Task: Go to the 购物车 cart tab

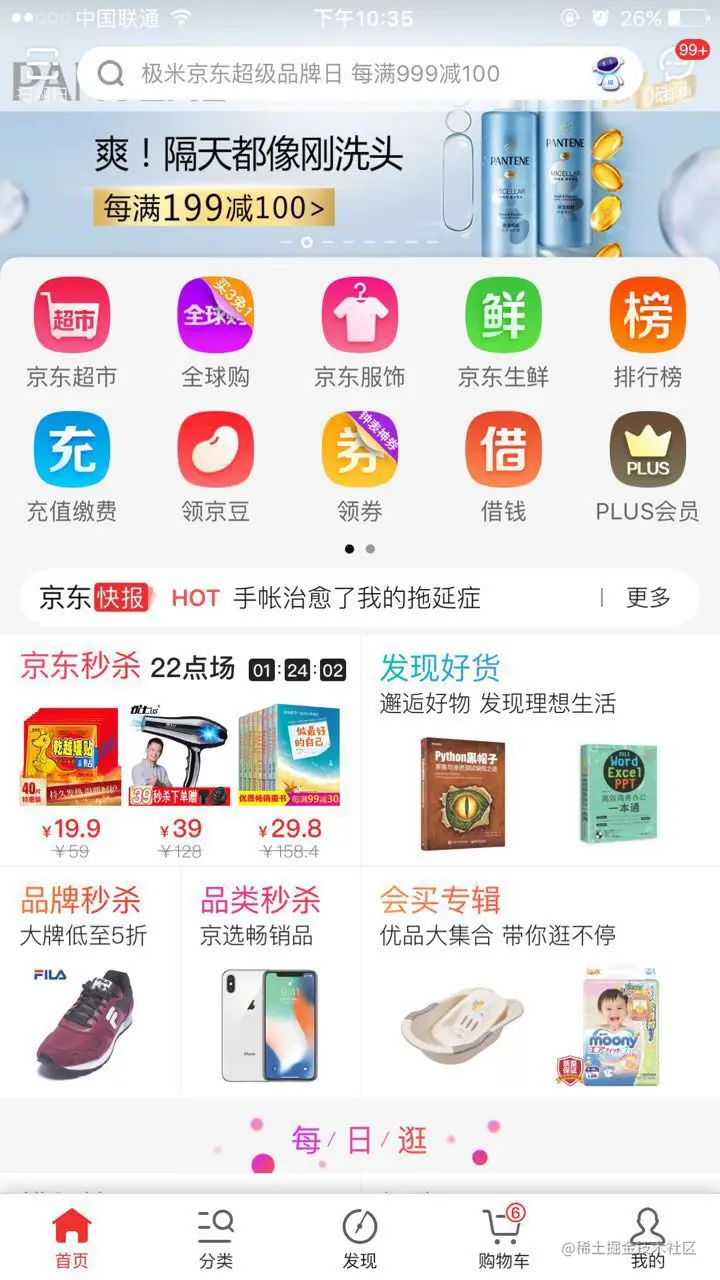Action: point(504,1238)
